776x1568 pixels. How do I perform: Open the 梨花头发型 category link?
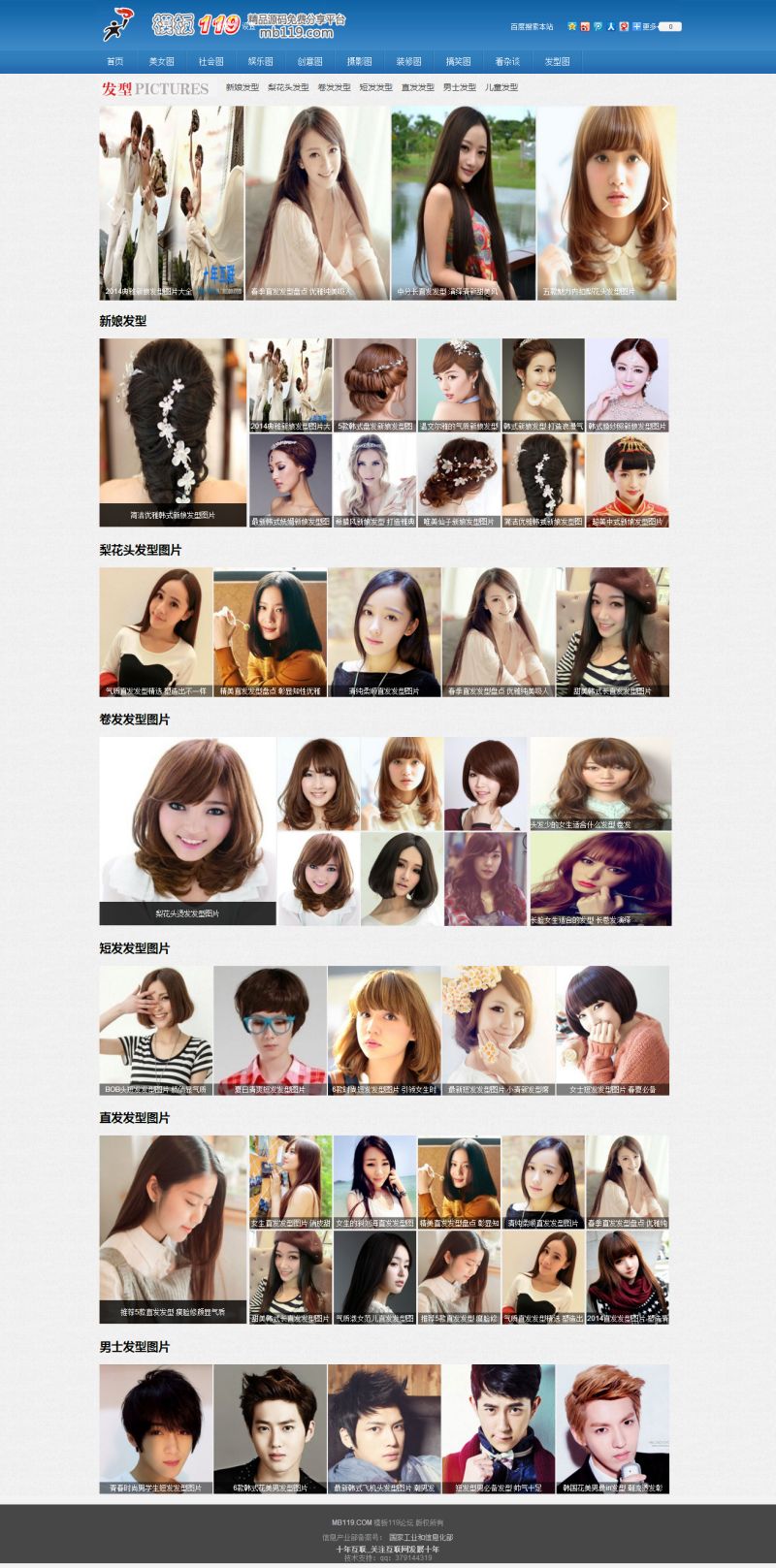288,87
